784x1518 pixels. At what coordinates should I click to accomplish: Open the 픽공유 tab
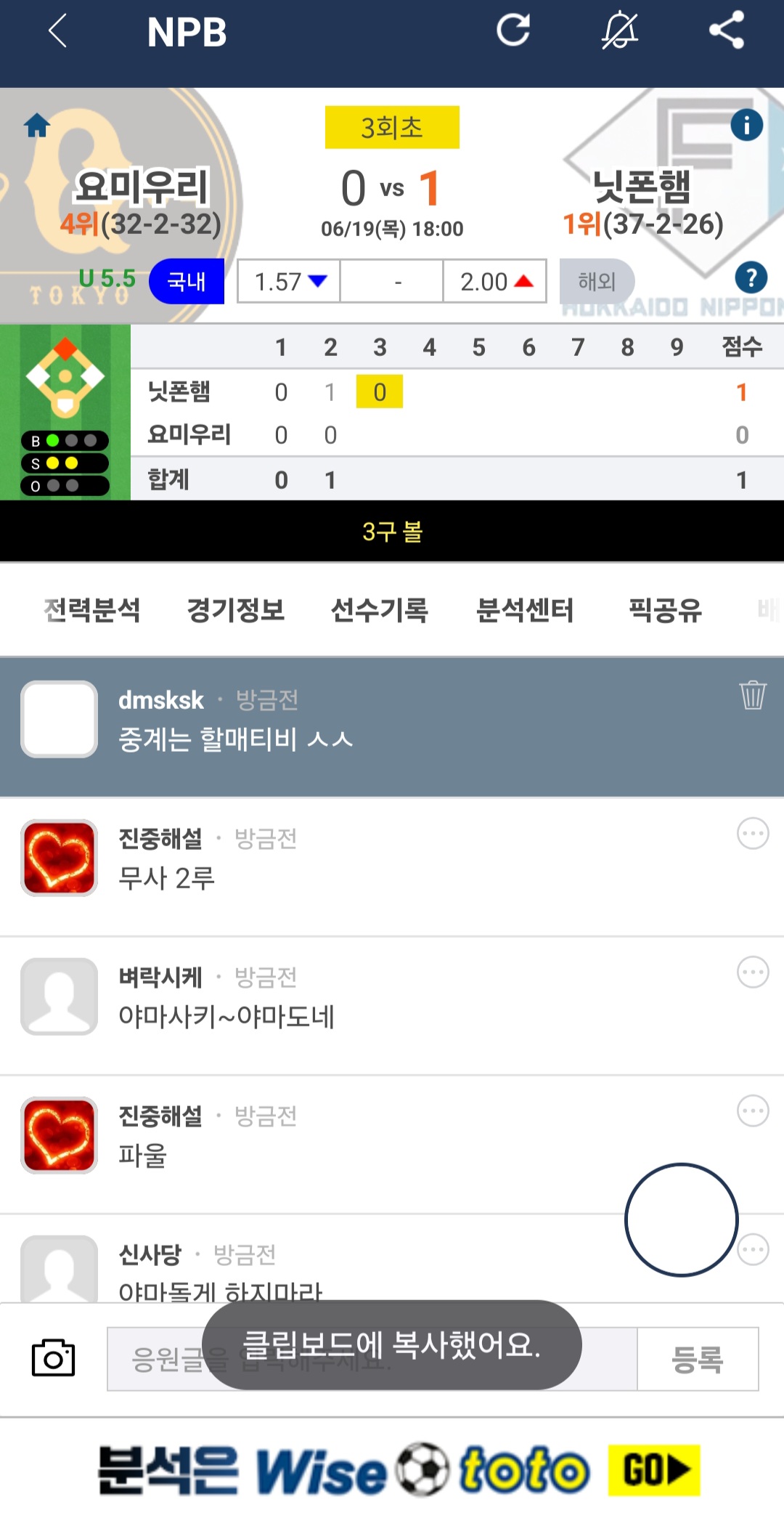[x=665, y=610]
